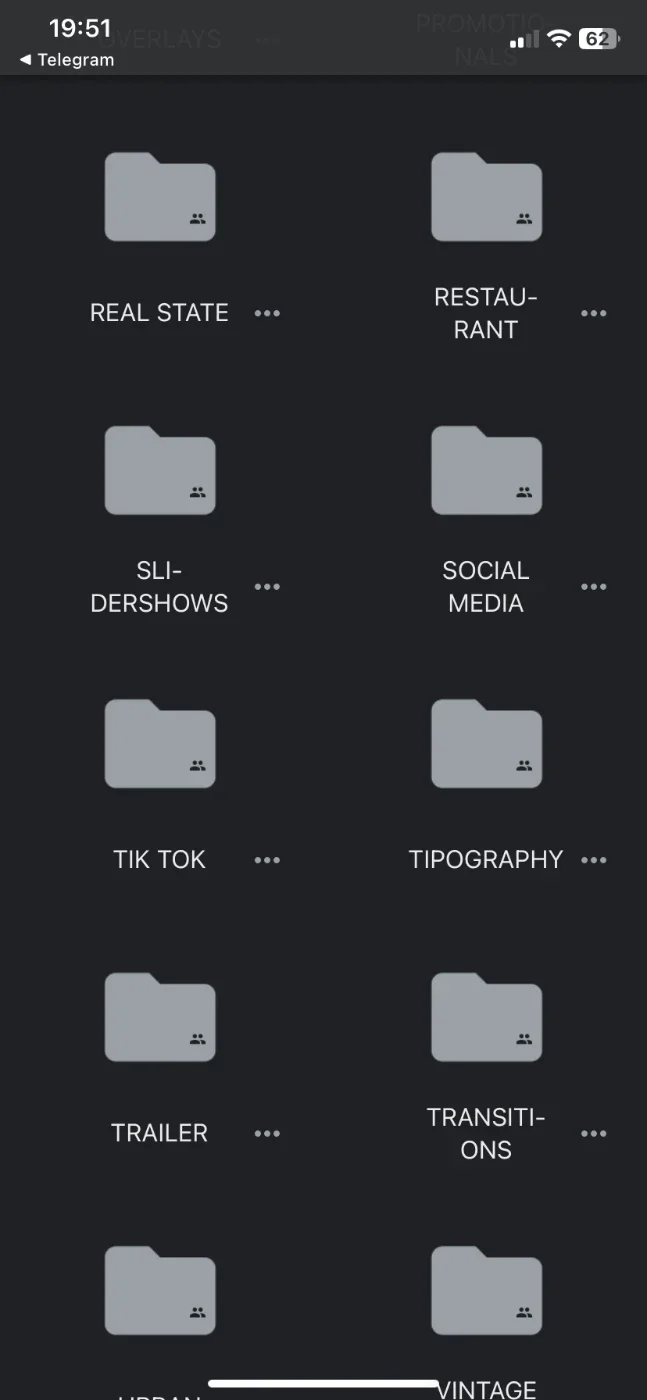Return to Telegram via status bar link

(x=67, y=60)
